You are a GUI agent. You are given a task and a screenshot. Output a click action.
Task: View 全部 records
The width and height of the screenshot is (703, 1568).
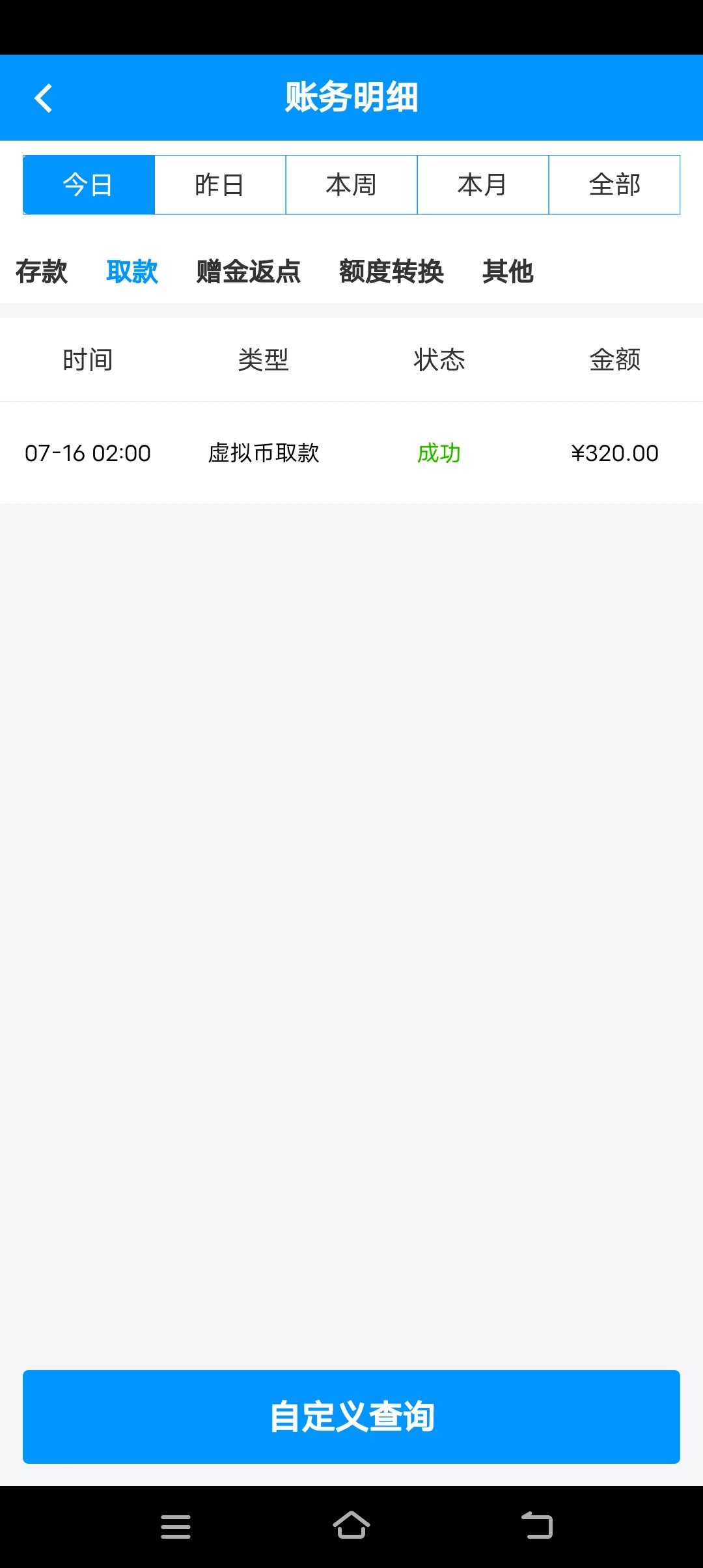tap(614, 185)
